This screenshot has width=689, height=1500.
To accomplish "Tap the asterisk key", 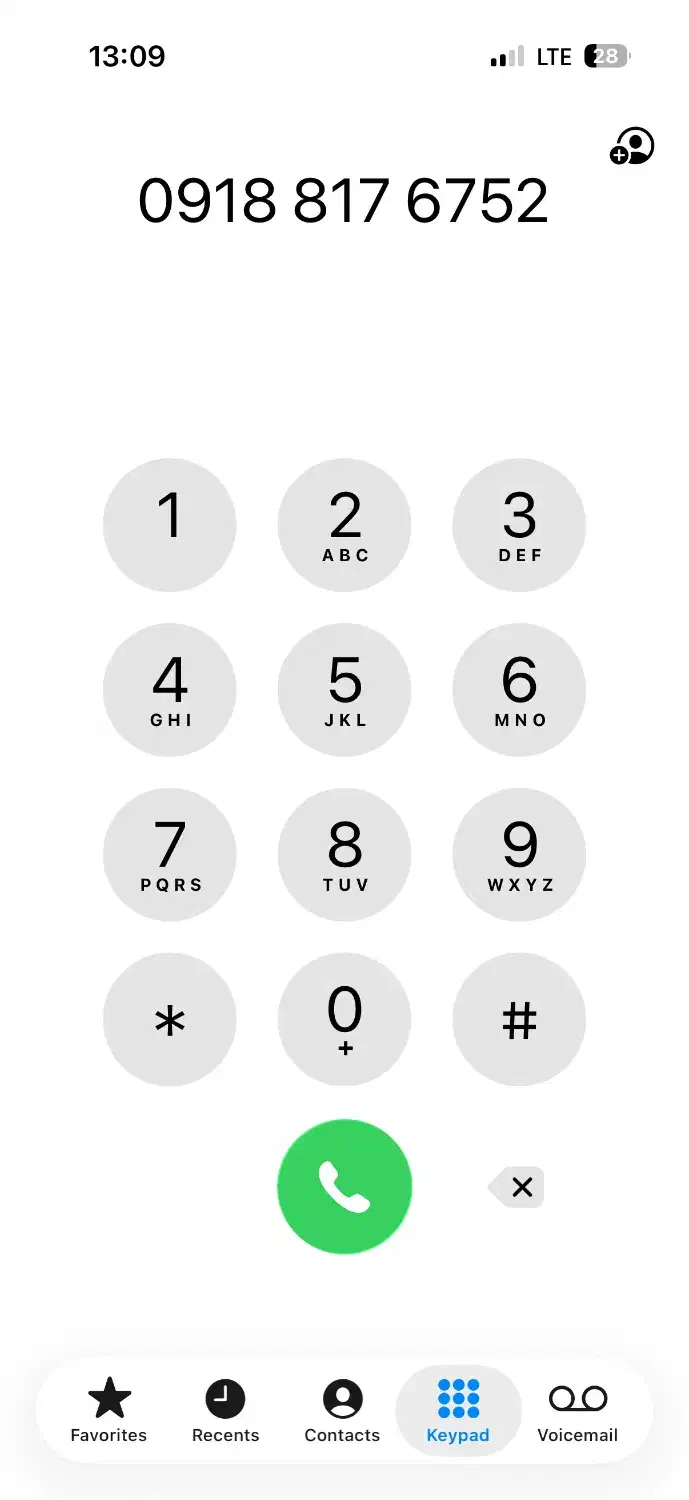I will [x=170, y=1020].
